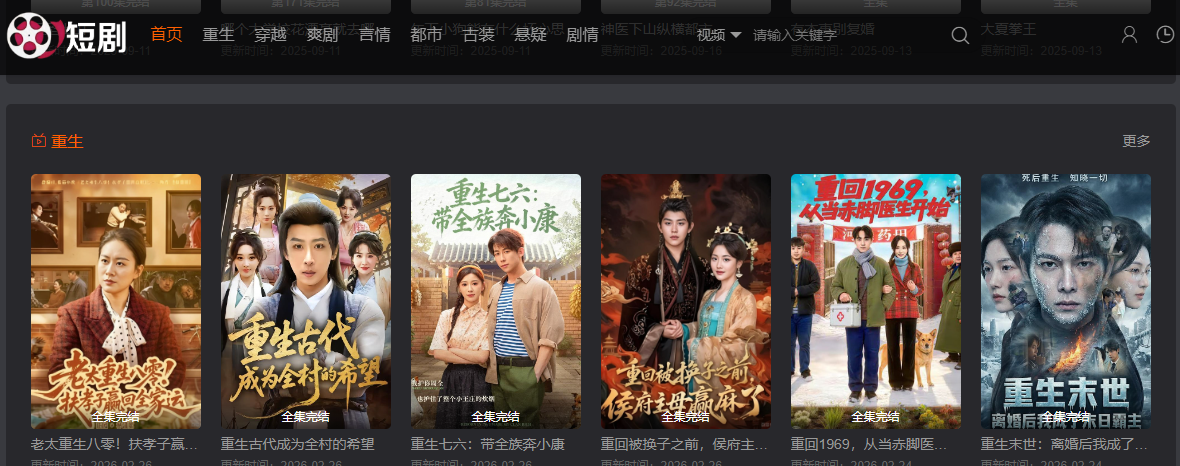Open the 重回1969 drama card

876,300
